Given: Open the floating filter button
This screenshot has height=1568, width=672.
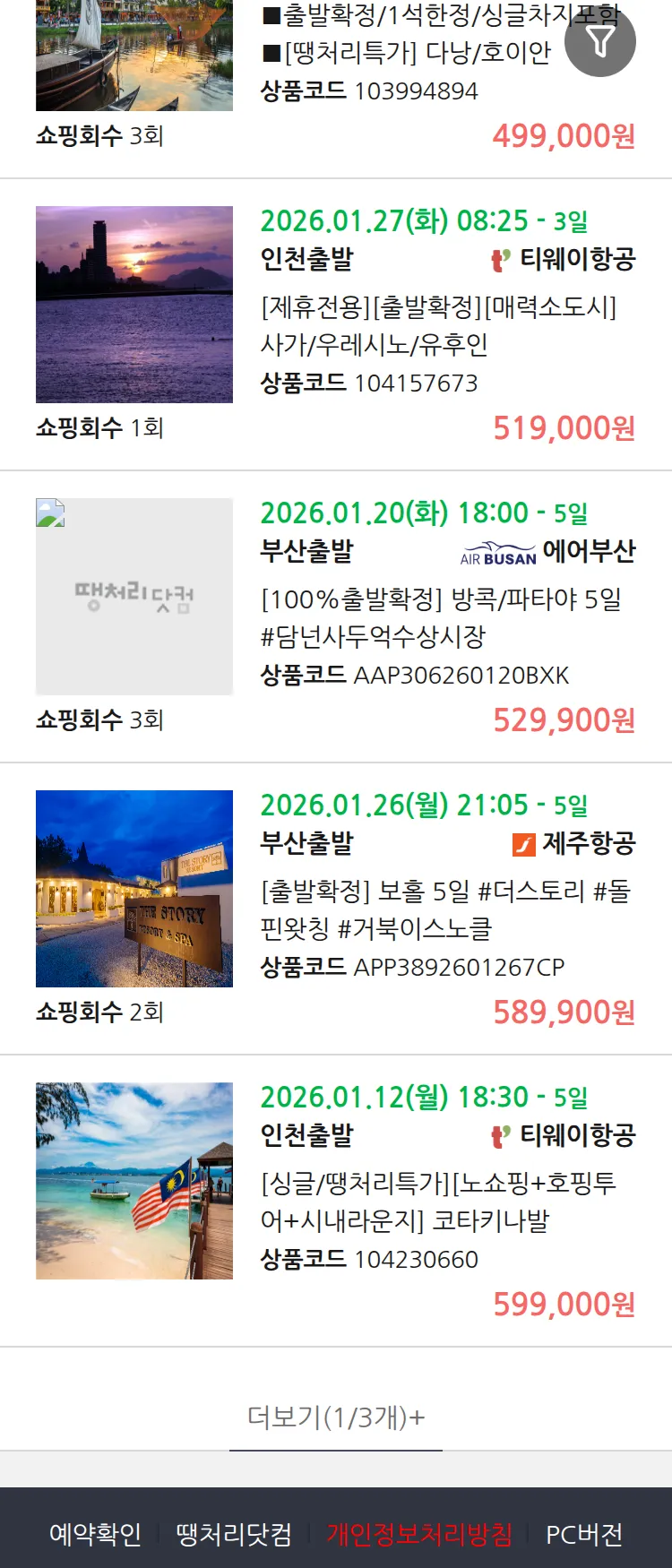Looking at the screenshot, I should (x=599, y=41).
